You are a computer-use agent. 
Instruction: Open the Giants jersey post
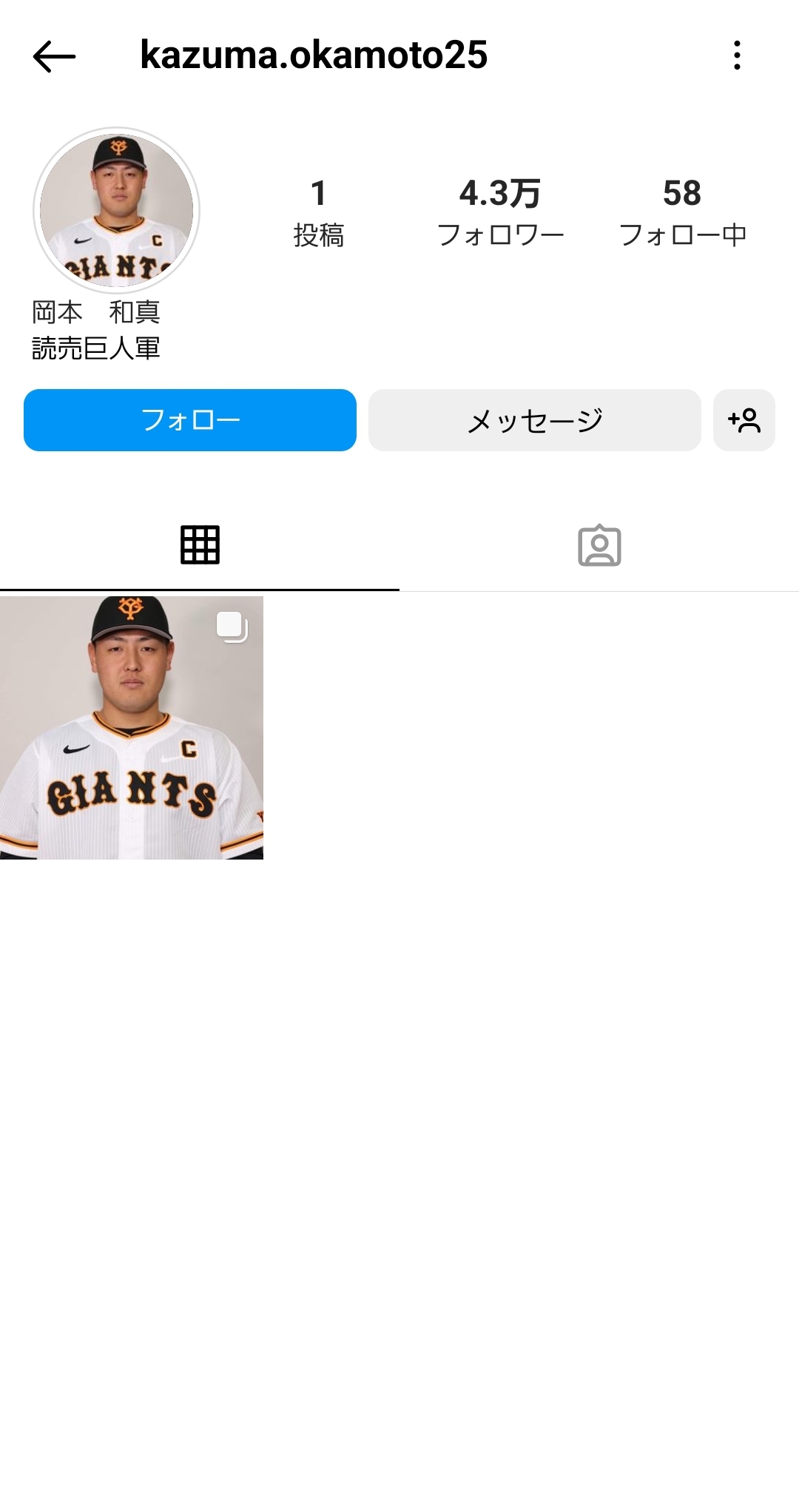132,728
